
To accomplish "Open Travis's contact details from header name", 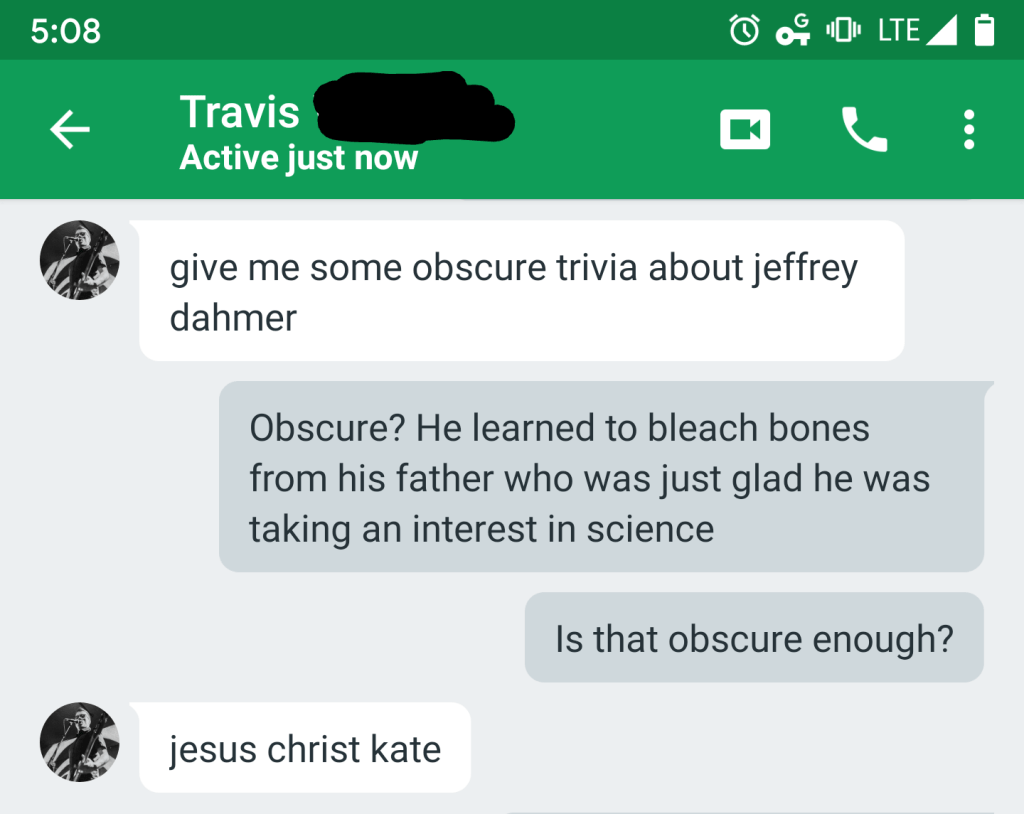I will click(240, 113).
